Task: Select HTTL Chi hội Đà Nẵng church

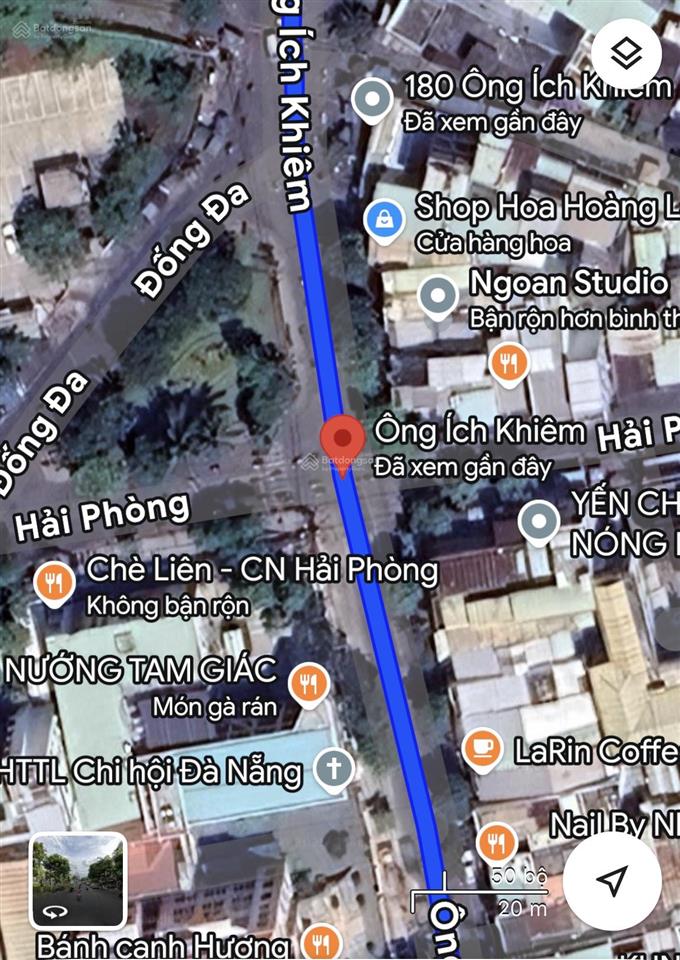Action: click(x=334, y=770)
